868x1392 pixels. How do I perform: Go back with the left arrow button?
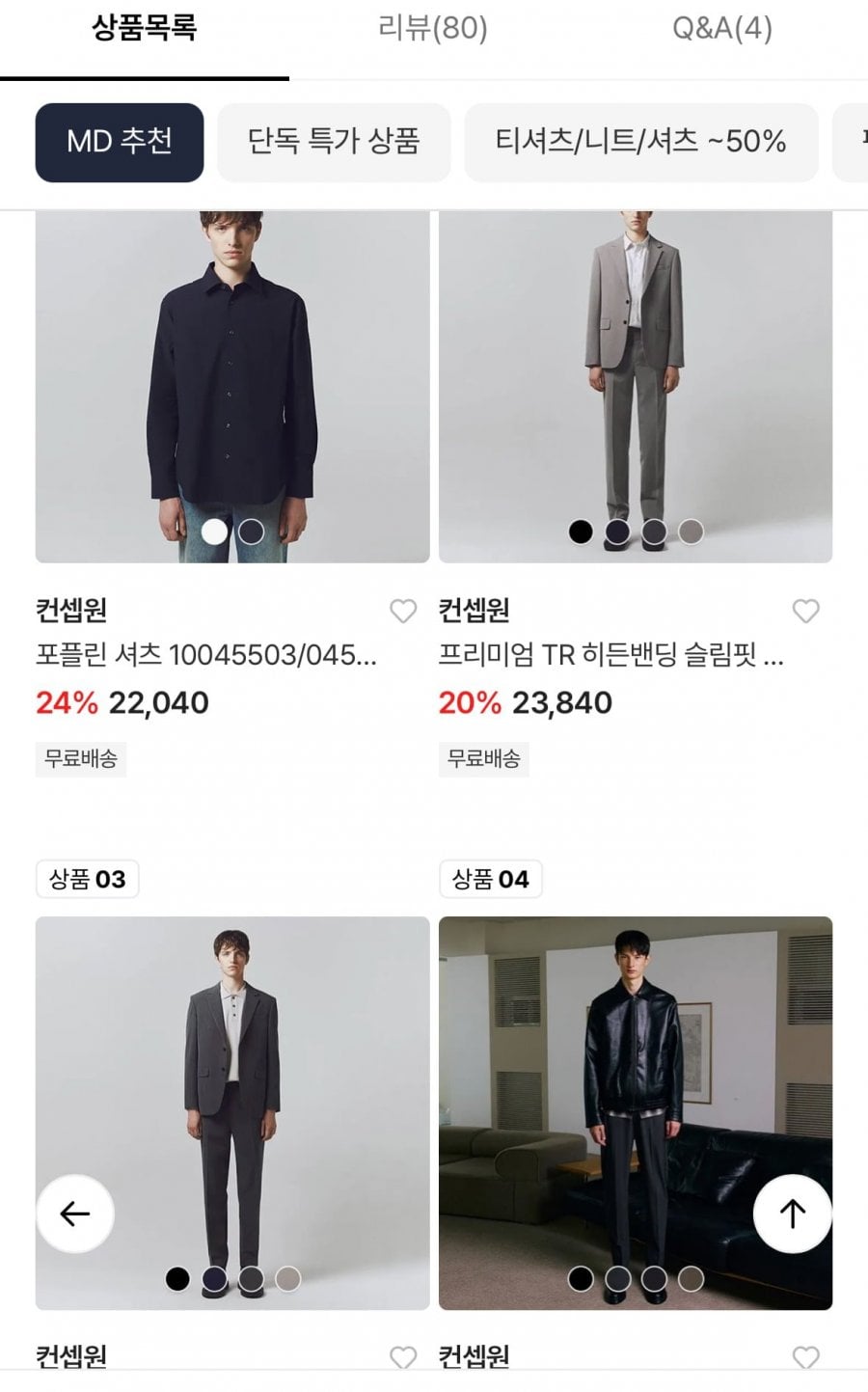(75, 1214)
